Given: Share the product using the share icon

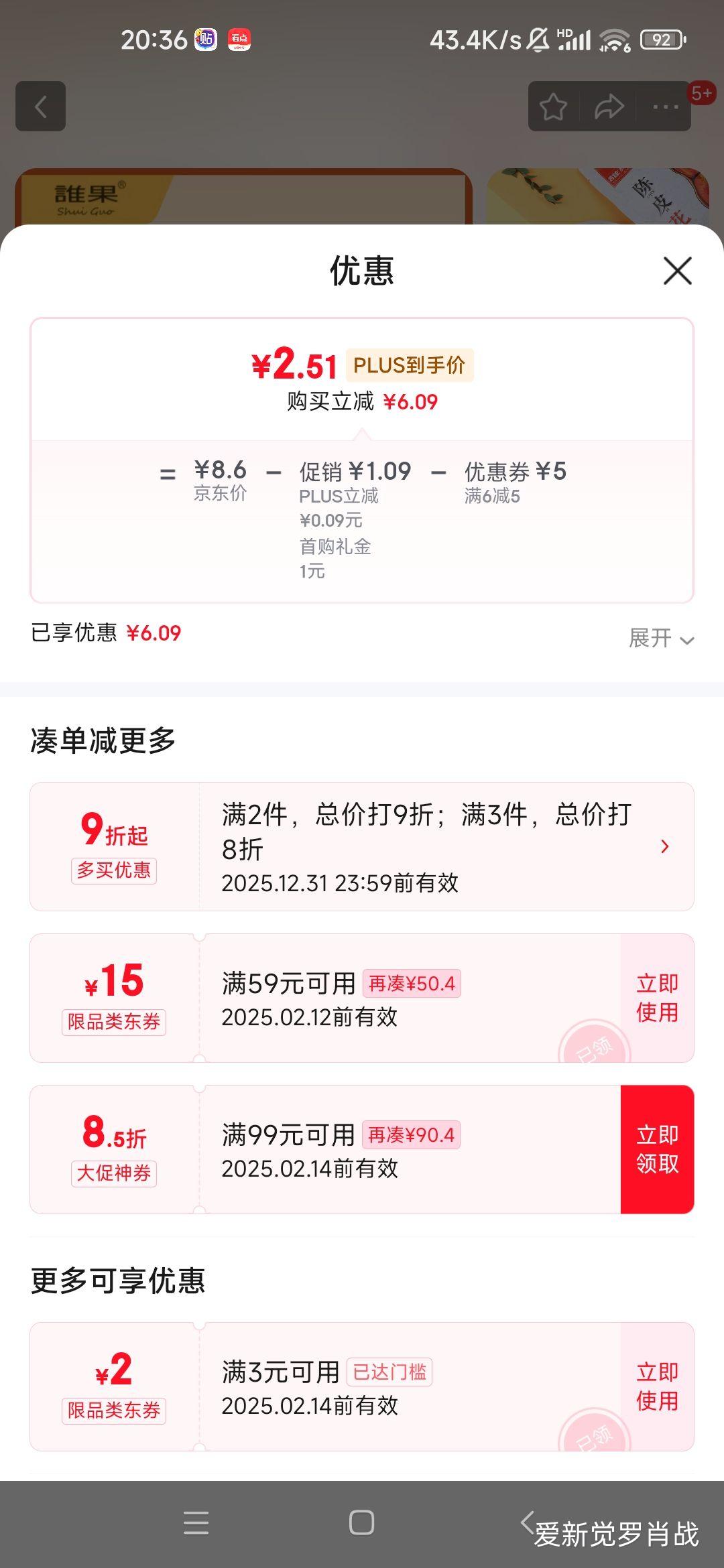Looking at the screenshot, I should click(609, 107).
